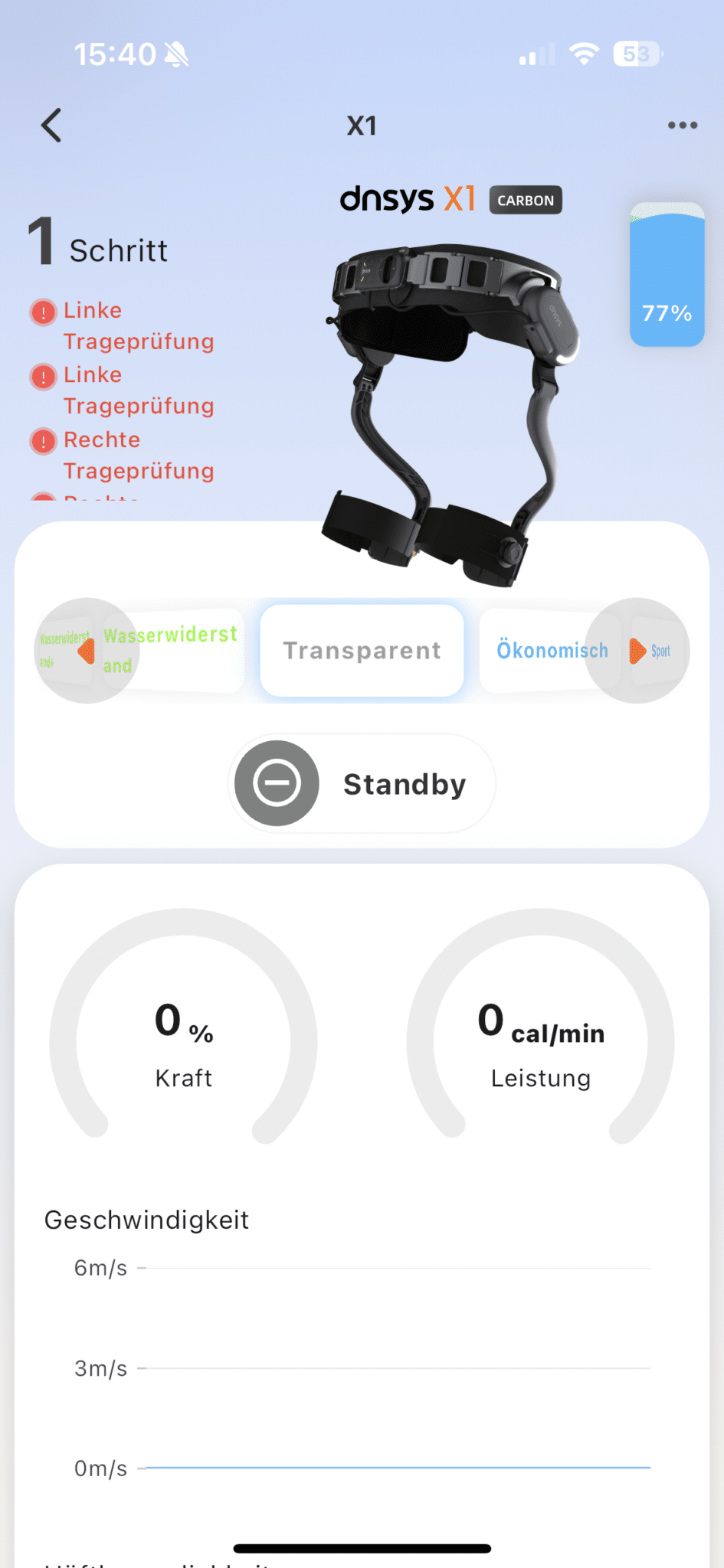Tap the right orange arrow toward Sport
The image size is (724, 1568).
click(637, 651)
